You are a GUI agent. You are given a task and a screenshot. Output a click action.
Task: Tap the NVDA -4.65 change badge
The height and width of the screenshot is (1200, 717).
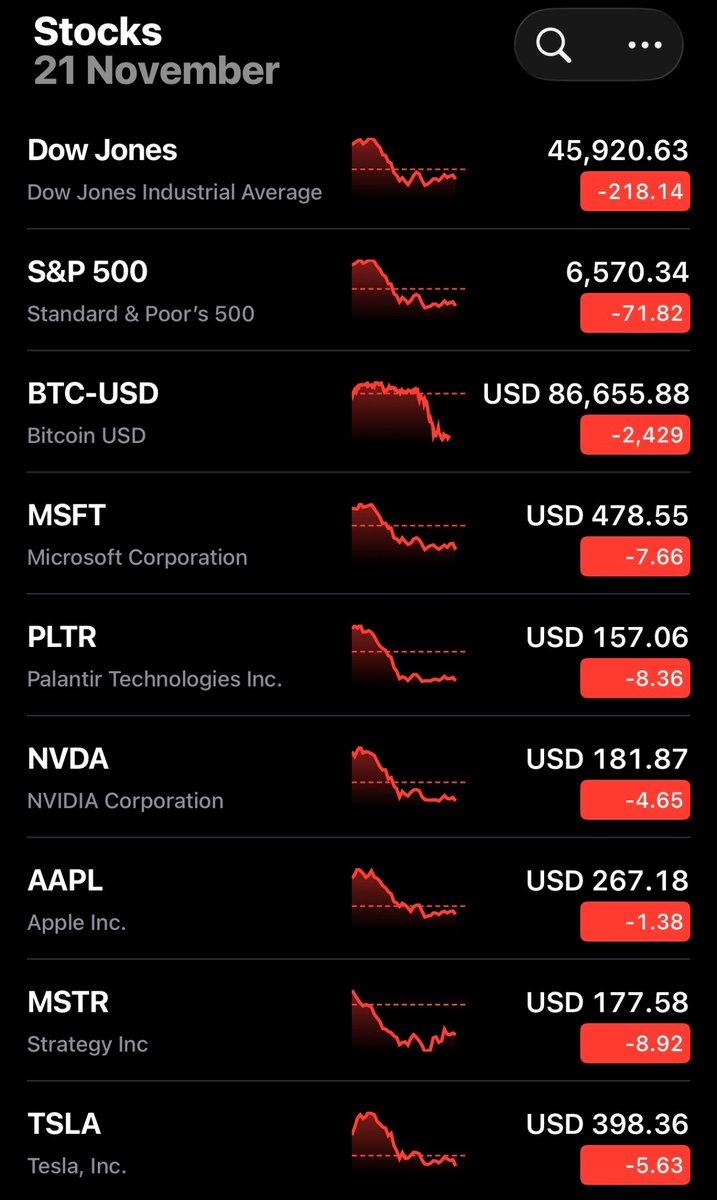(635, 800)
